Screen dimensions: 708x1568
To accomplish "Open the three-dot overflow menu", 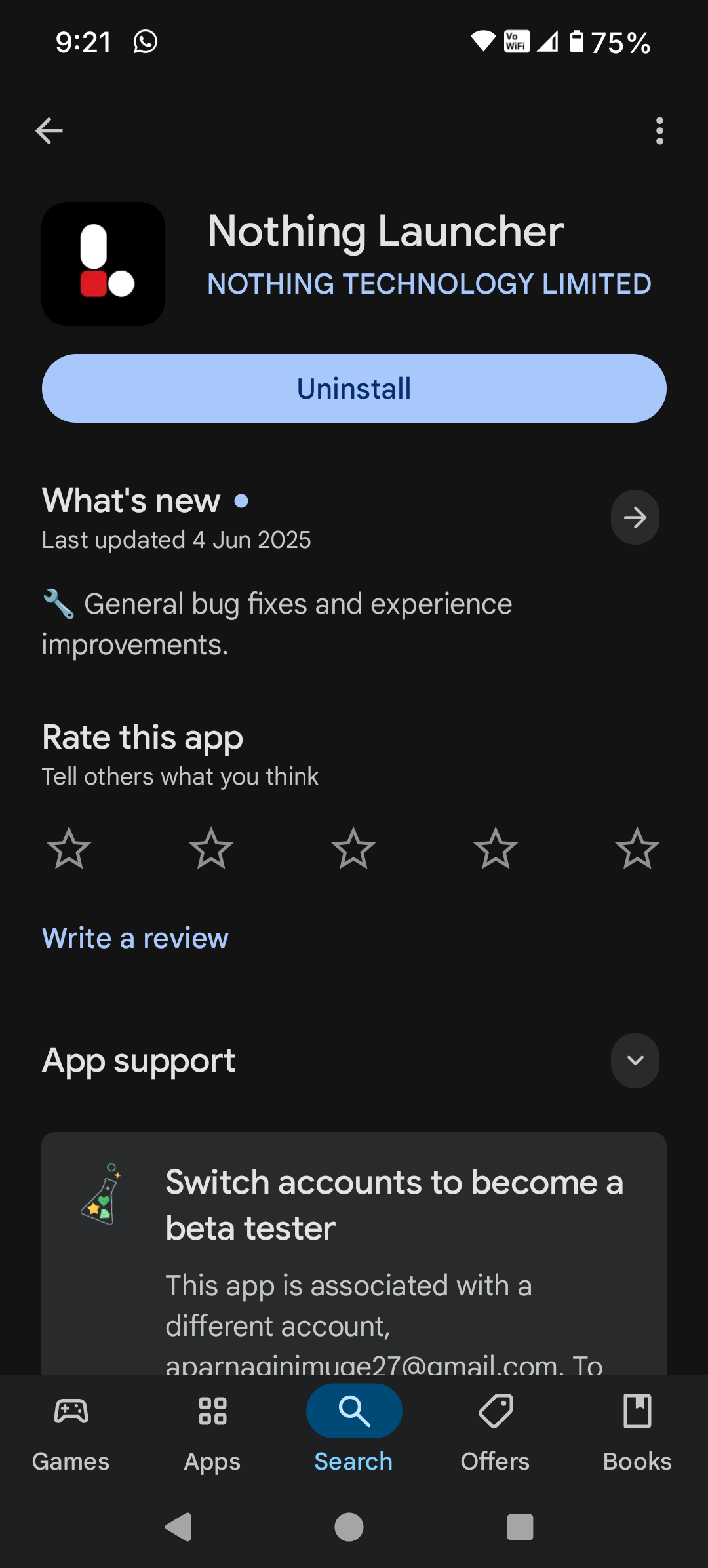I will (659, 130).
